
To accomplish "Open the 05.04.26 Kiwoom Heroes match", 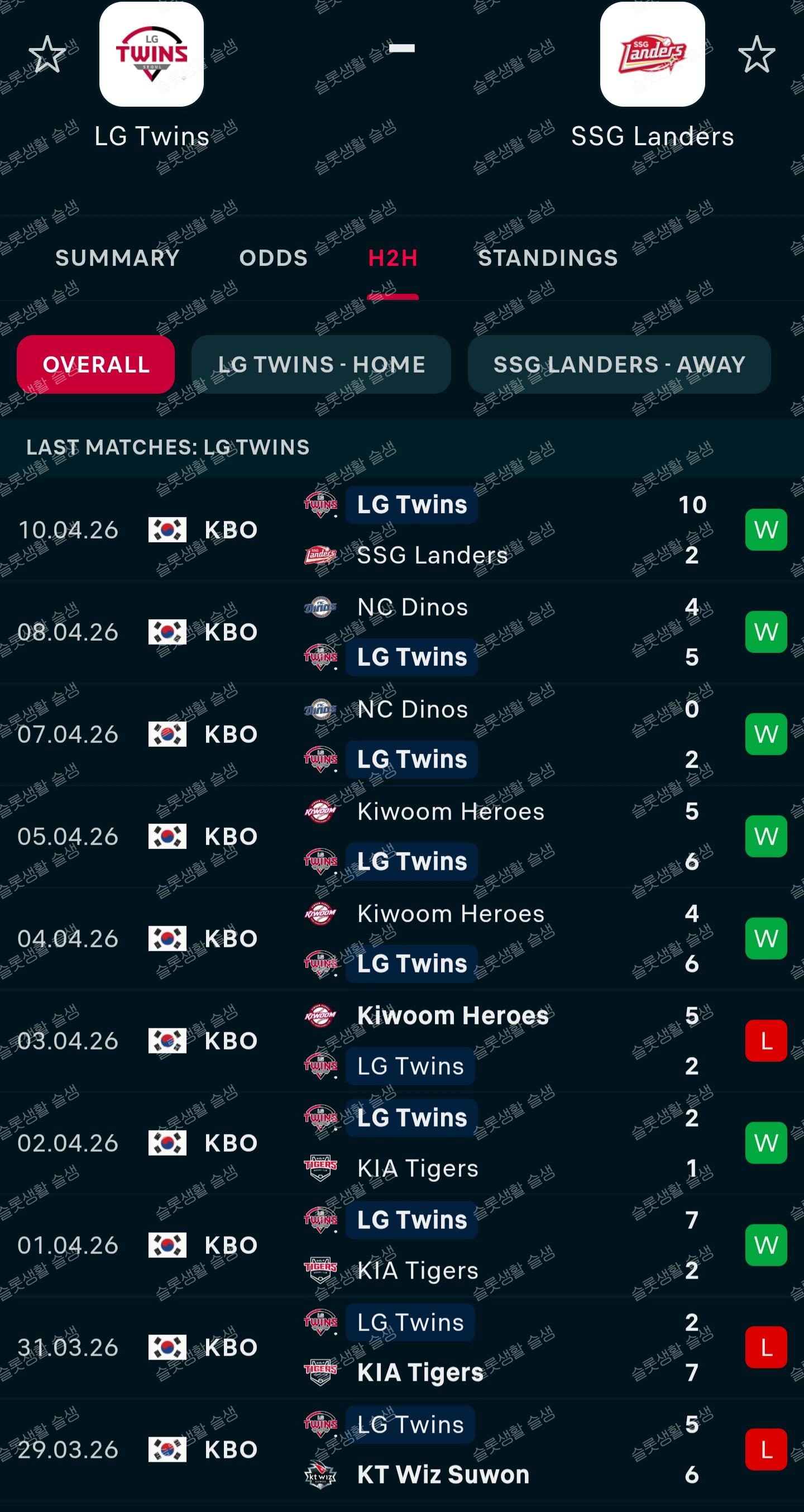I will point(402,836).
